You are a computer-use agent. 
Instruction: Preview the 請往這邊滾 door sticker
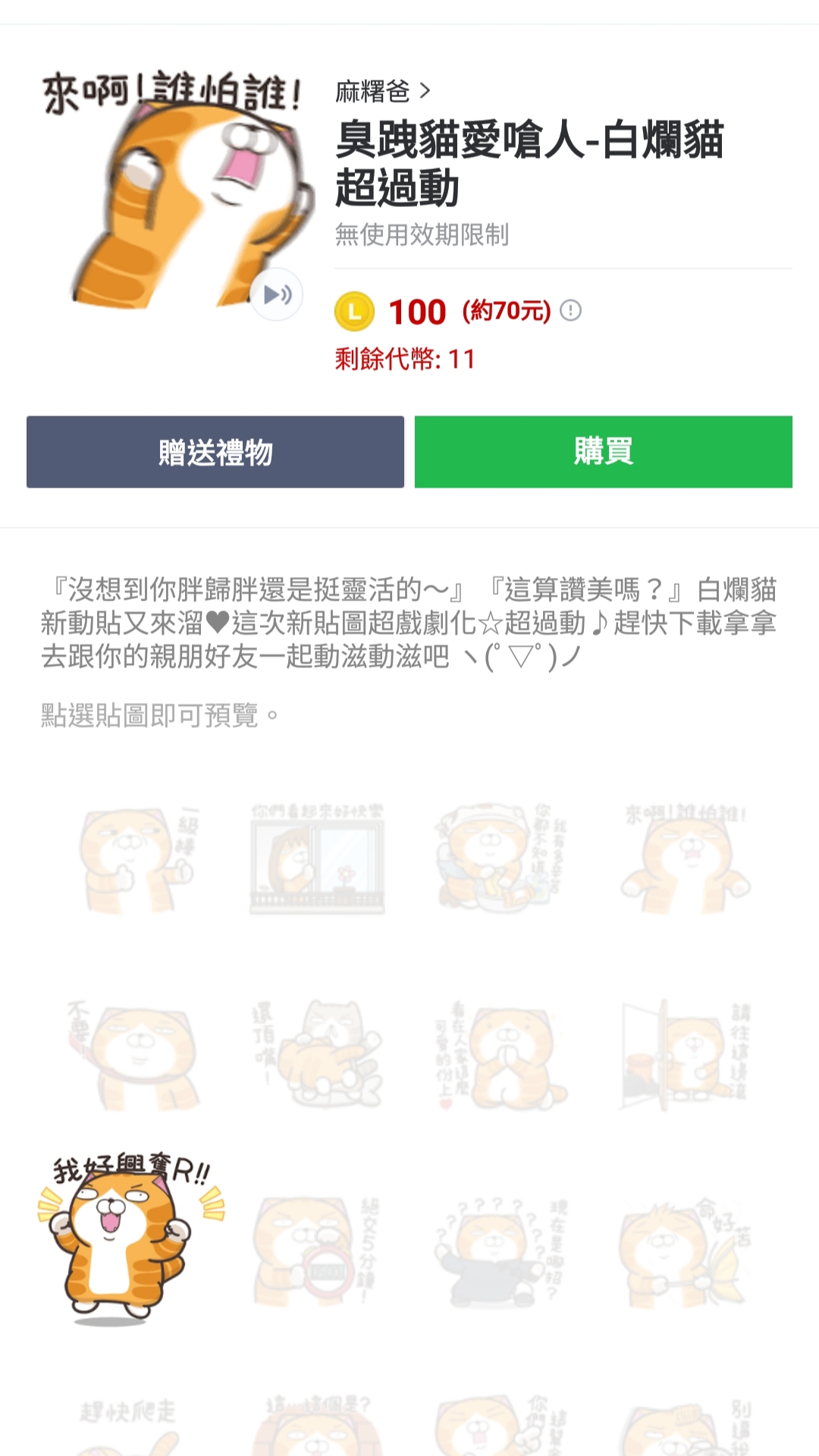(686, 1056)
